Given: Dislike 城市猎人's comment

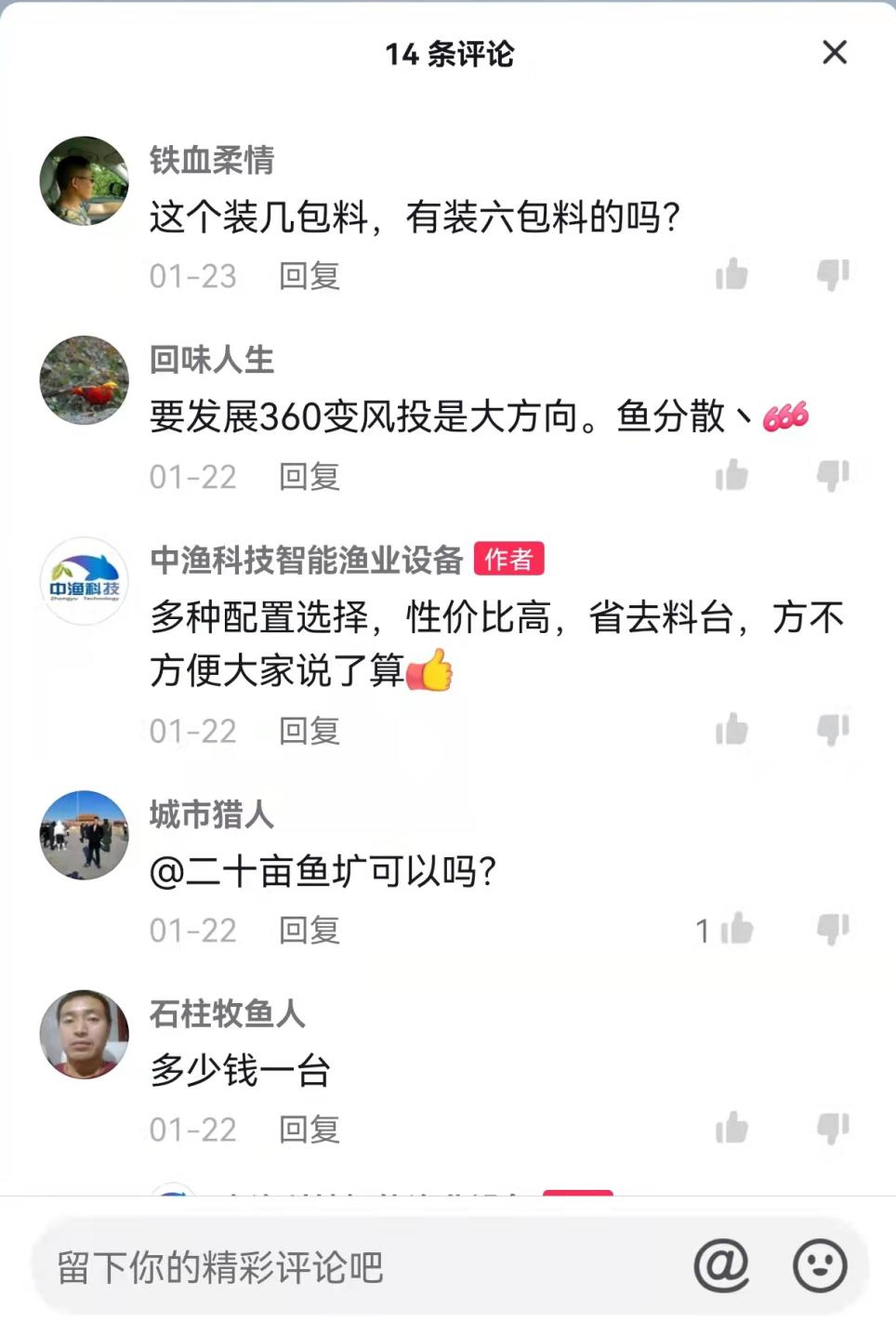Looking at the screenshot, I should tap(833, 929).
